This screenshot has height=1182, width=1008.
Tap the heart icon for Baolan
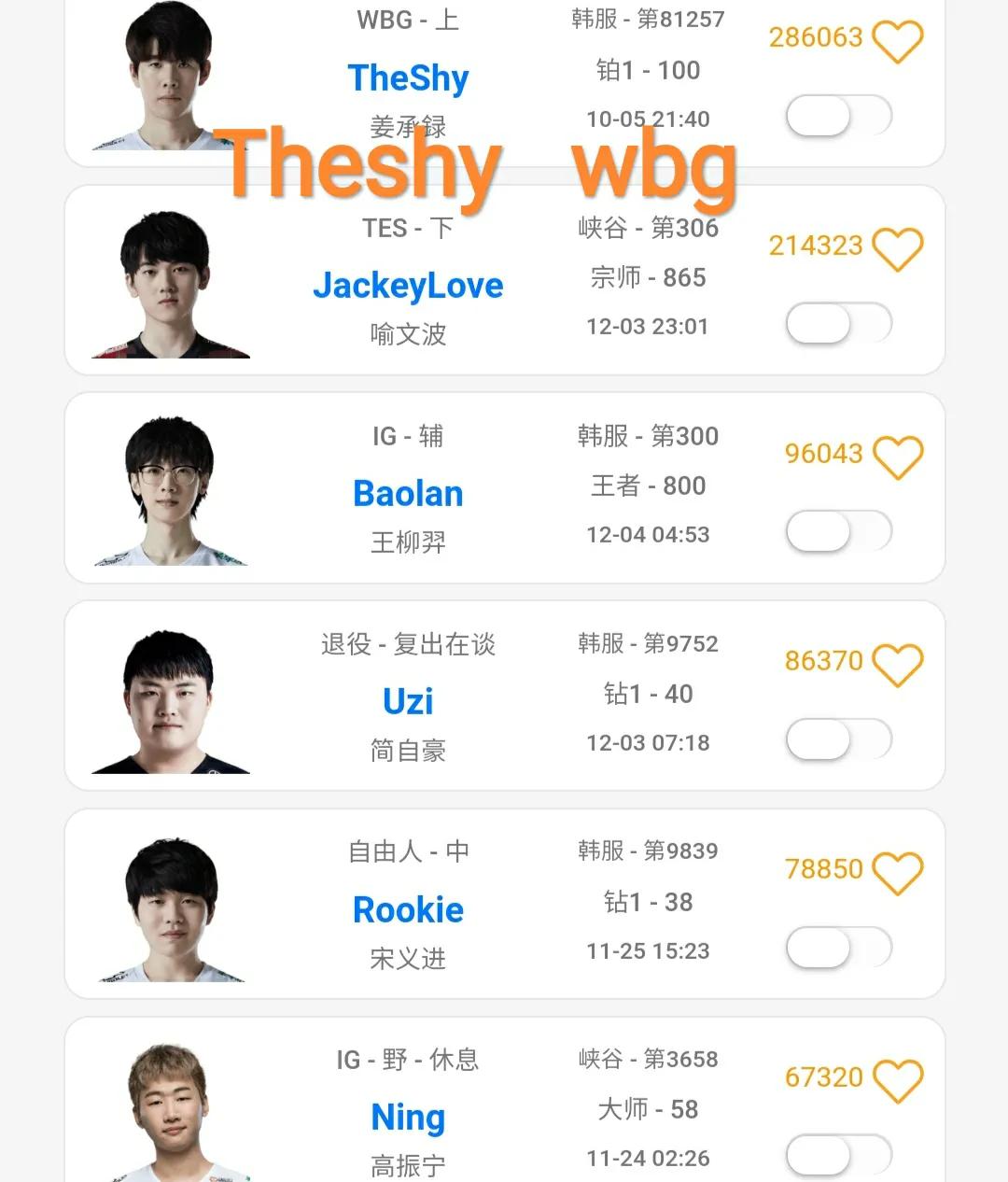coord(897,457)
